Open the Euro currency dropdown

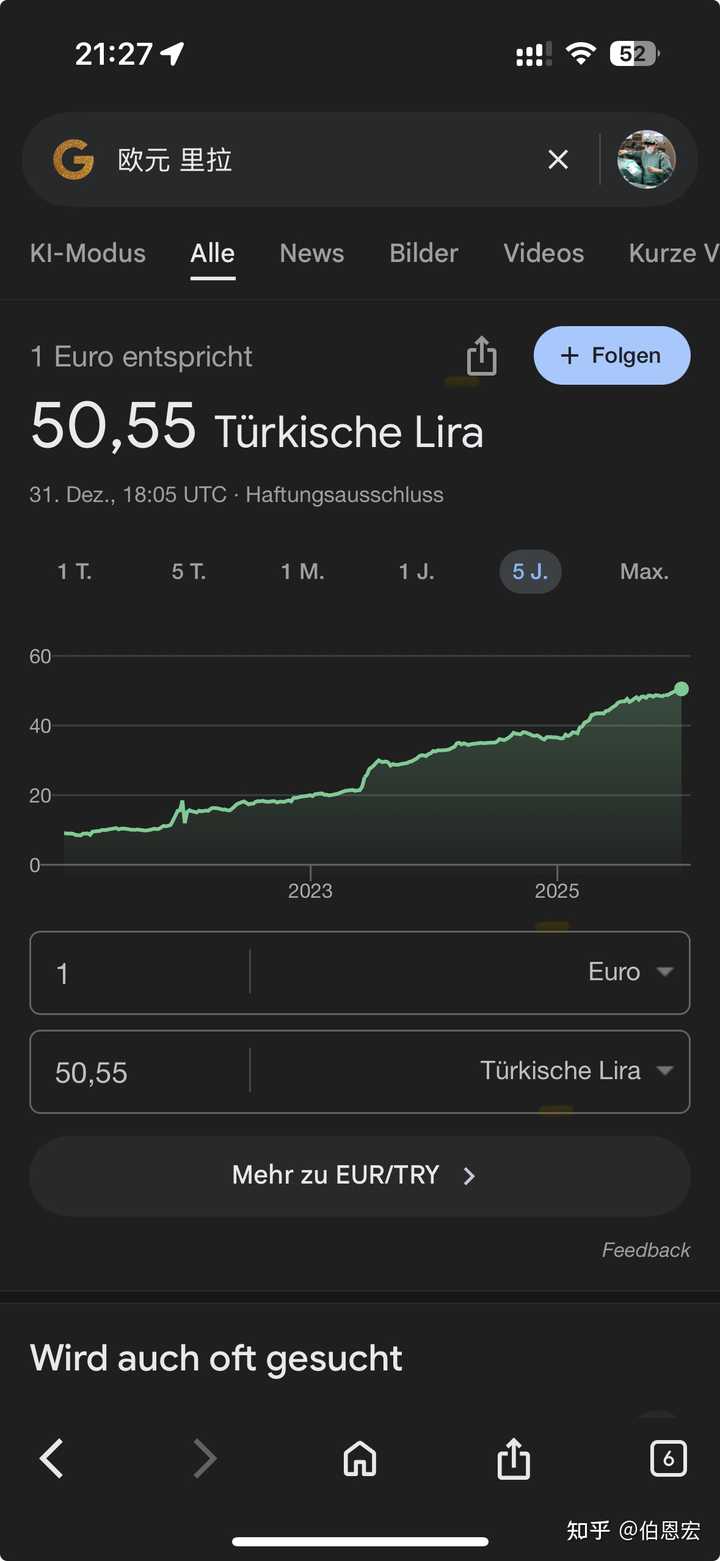(630, 972)
